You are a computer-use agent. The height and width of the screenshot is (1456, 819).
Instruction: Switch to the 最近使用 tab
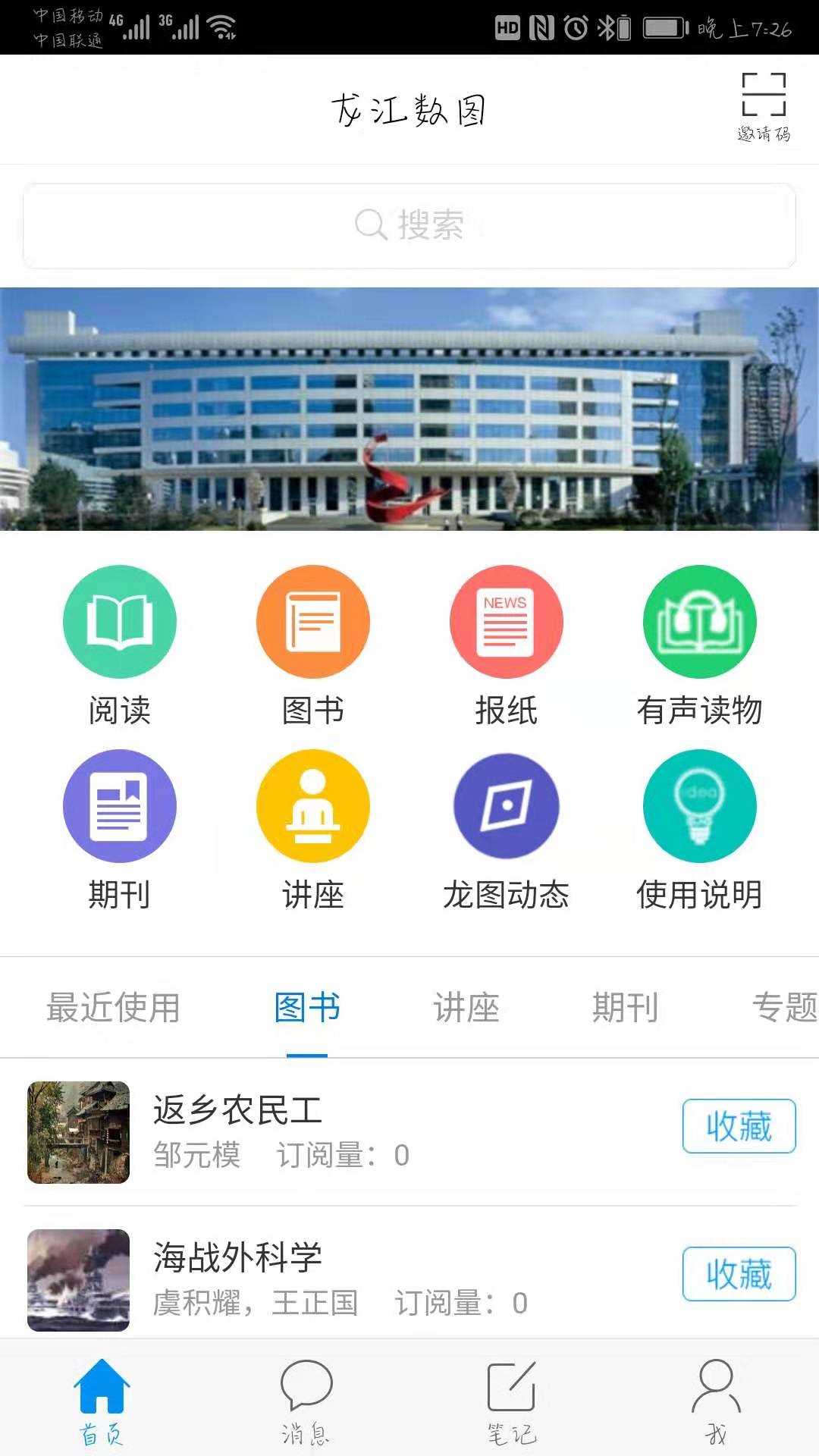[x=113, y=1008]
